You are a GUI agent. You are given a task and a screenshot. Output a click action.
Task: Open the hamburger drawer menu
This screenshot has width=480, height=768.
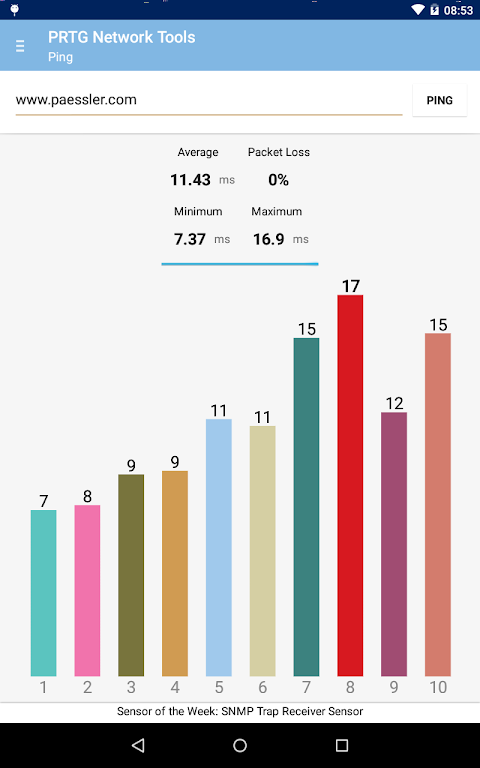coord(20,47)
